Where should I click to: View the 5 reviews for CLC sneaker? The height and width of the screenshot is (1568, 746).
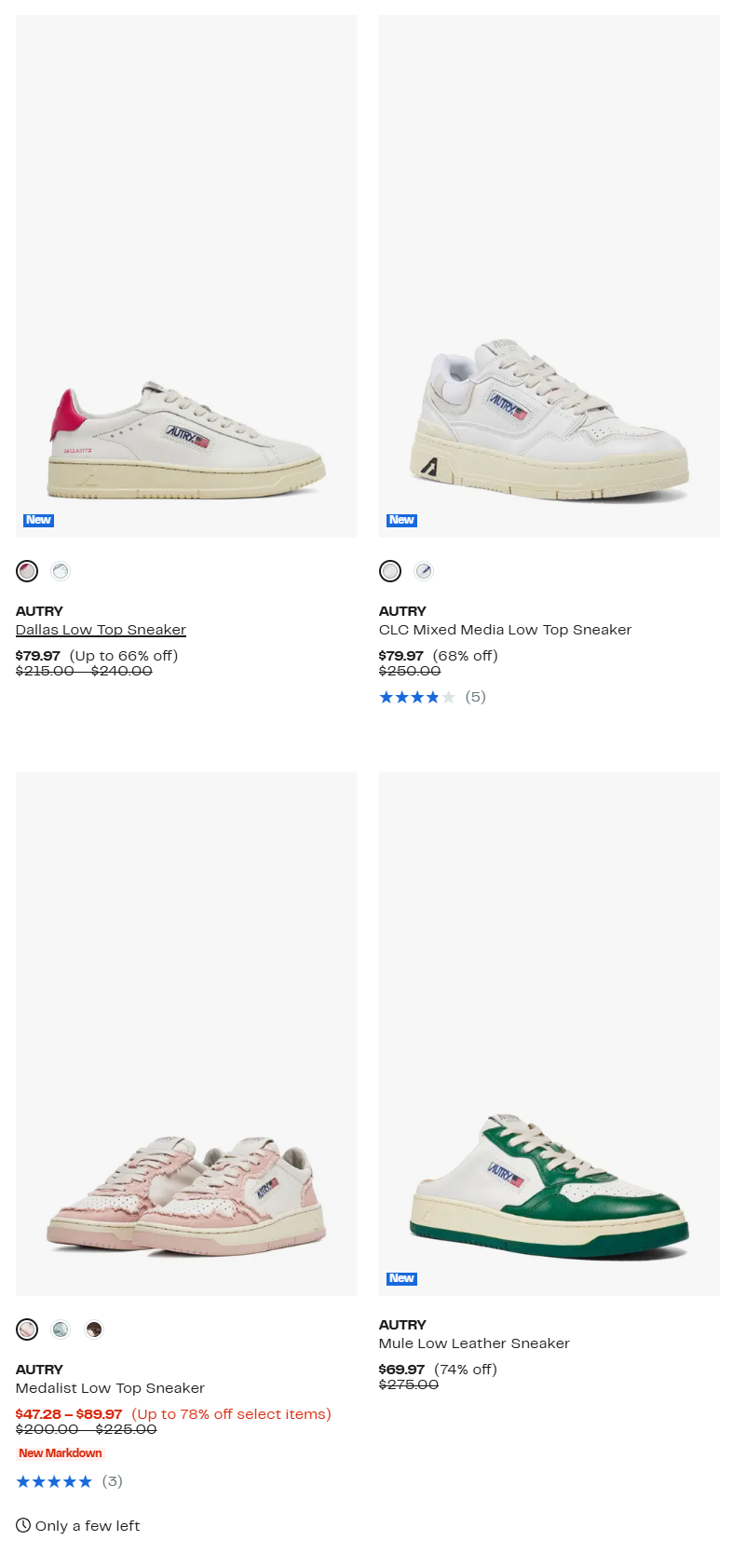coord(432,697)
